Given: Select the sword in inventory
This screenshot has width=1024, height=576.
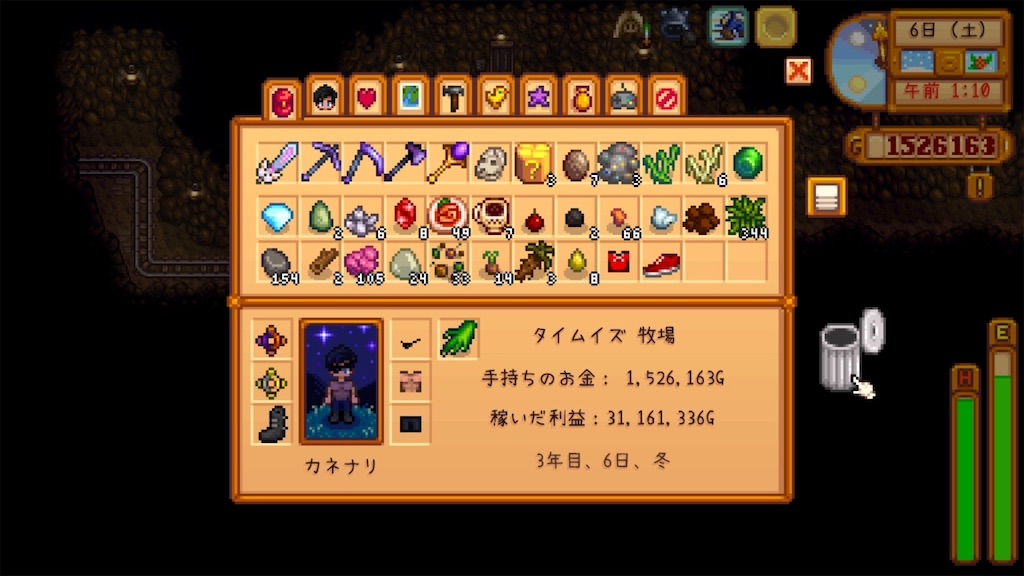Looking at the screenshot, I should (277, 163).
